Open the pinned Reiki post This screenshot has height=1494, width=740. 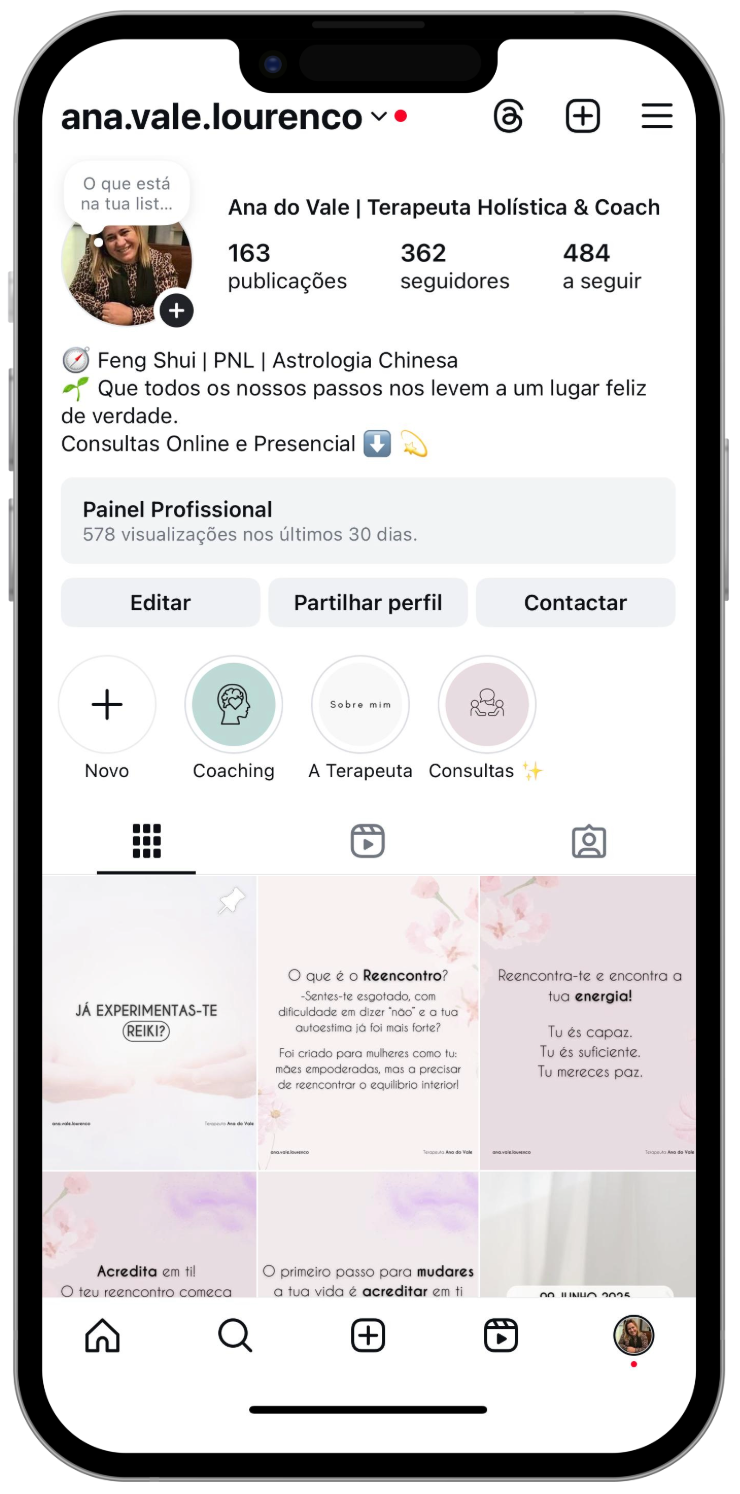tap(149, 1022)
